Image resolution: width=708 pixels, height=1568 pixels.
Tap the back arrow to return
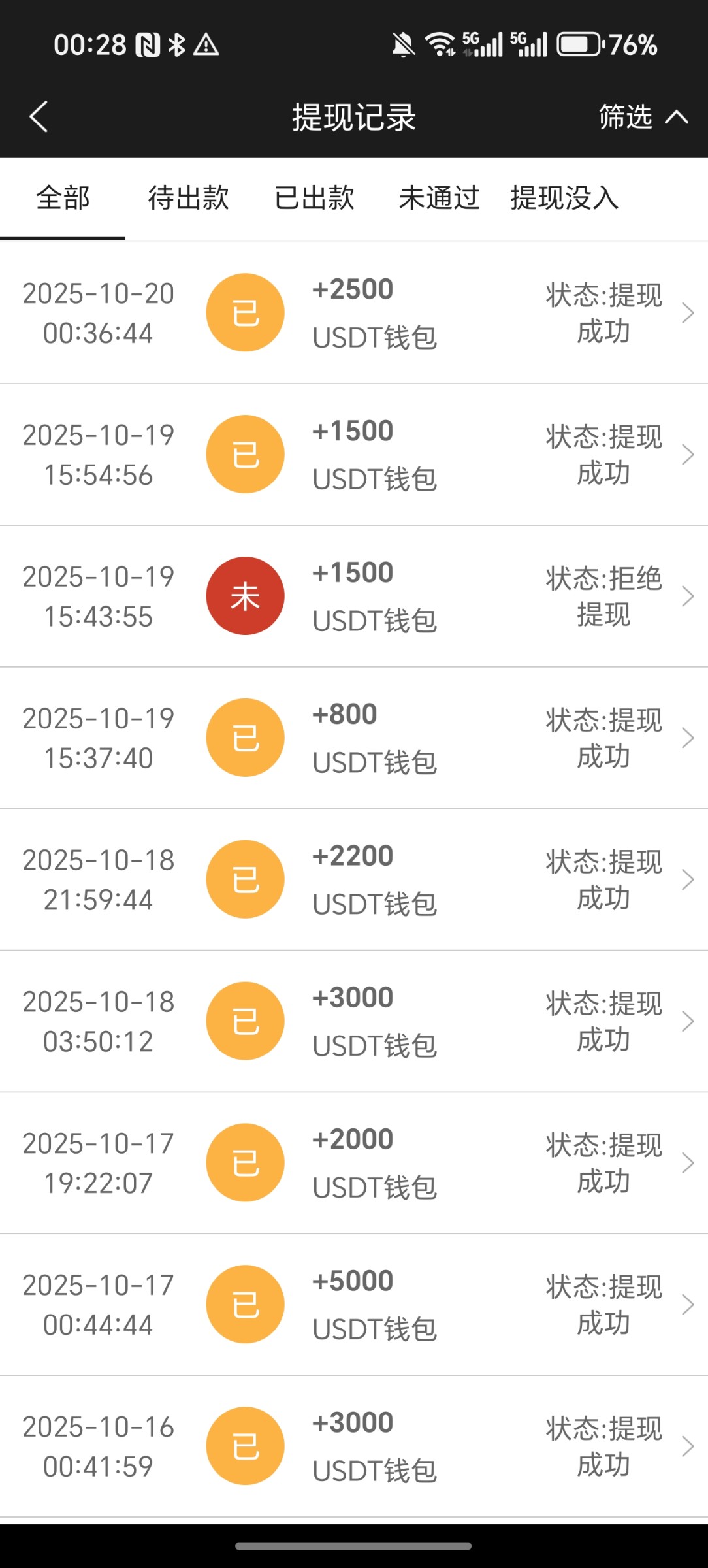(x=39, y=116)
